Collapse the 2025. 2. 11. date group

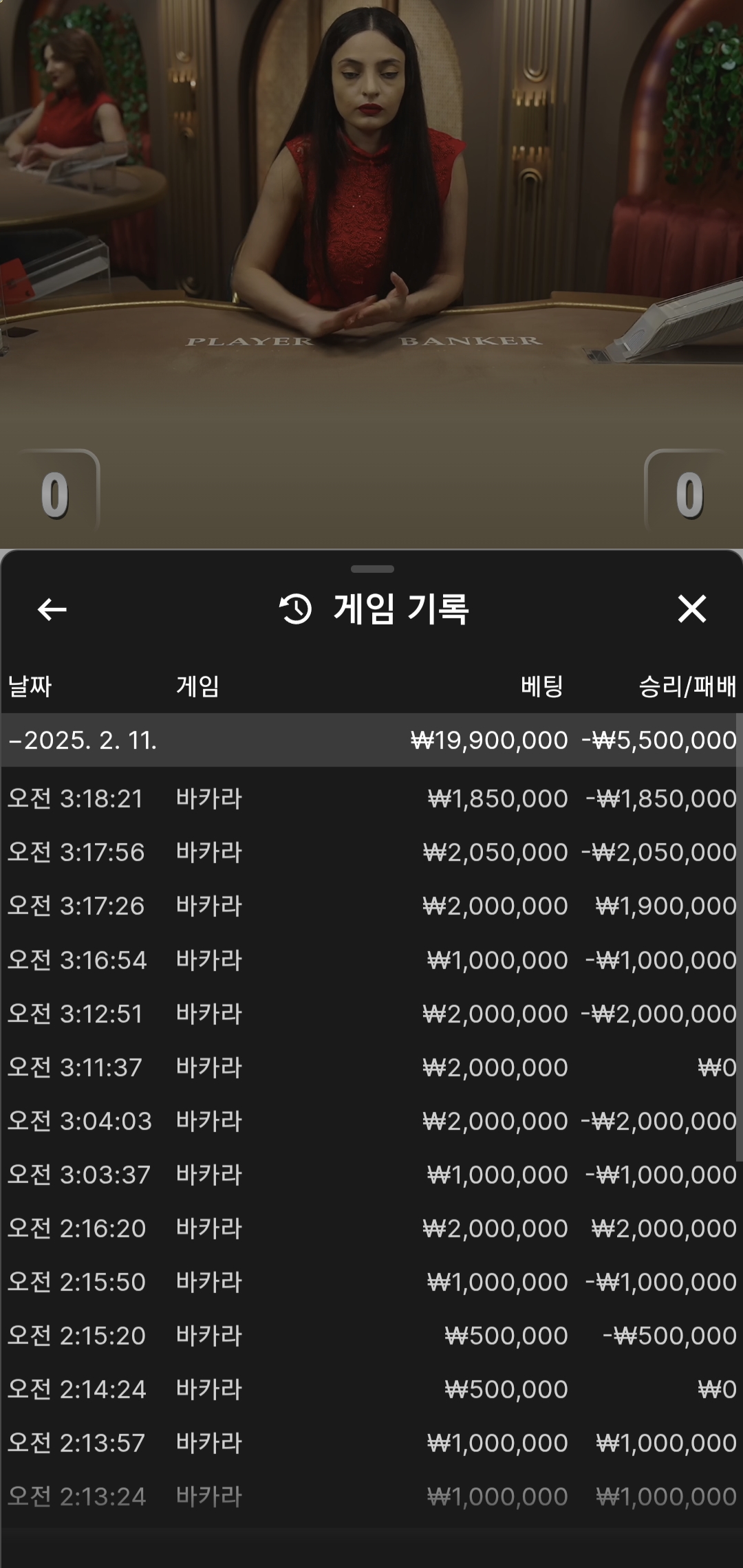[371, 740]
